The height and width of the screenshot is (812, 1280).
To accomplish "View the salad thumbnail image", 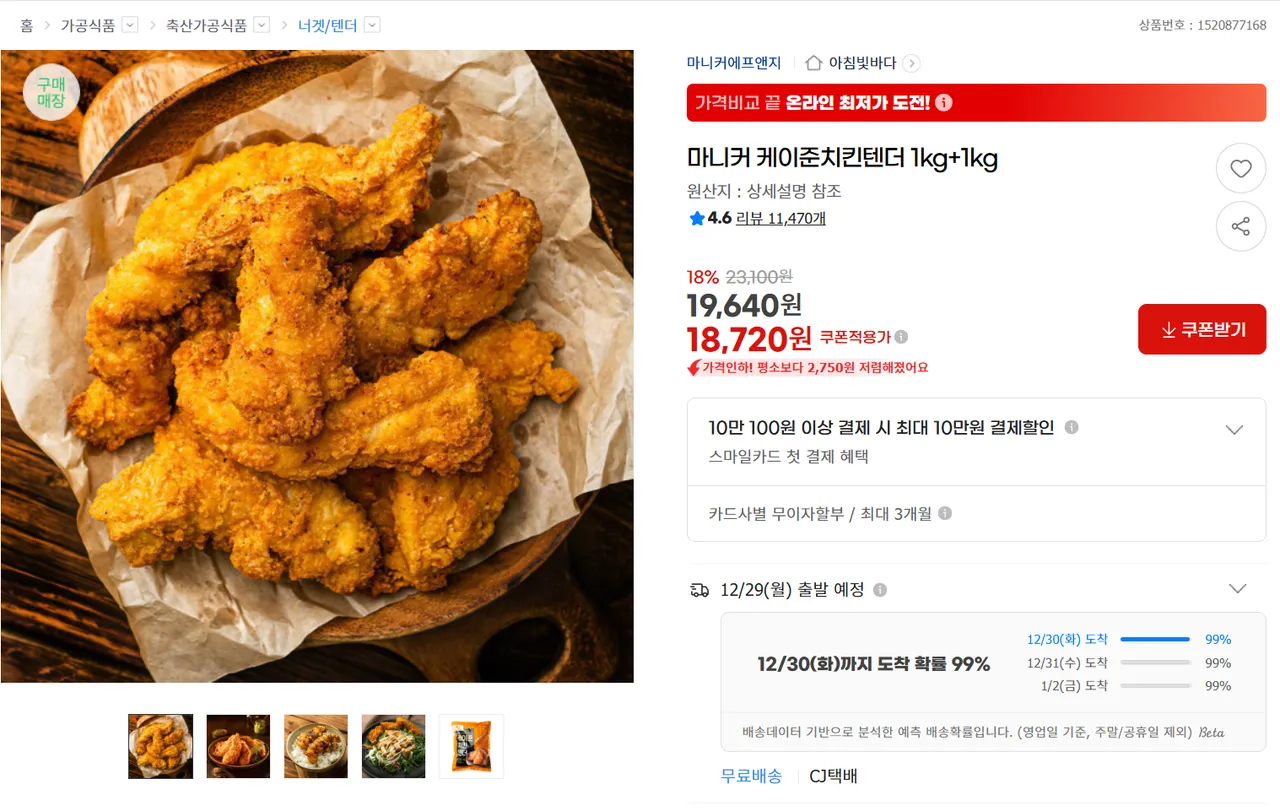I will (x=393, y=746).
